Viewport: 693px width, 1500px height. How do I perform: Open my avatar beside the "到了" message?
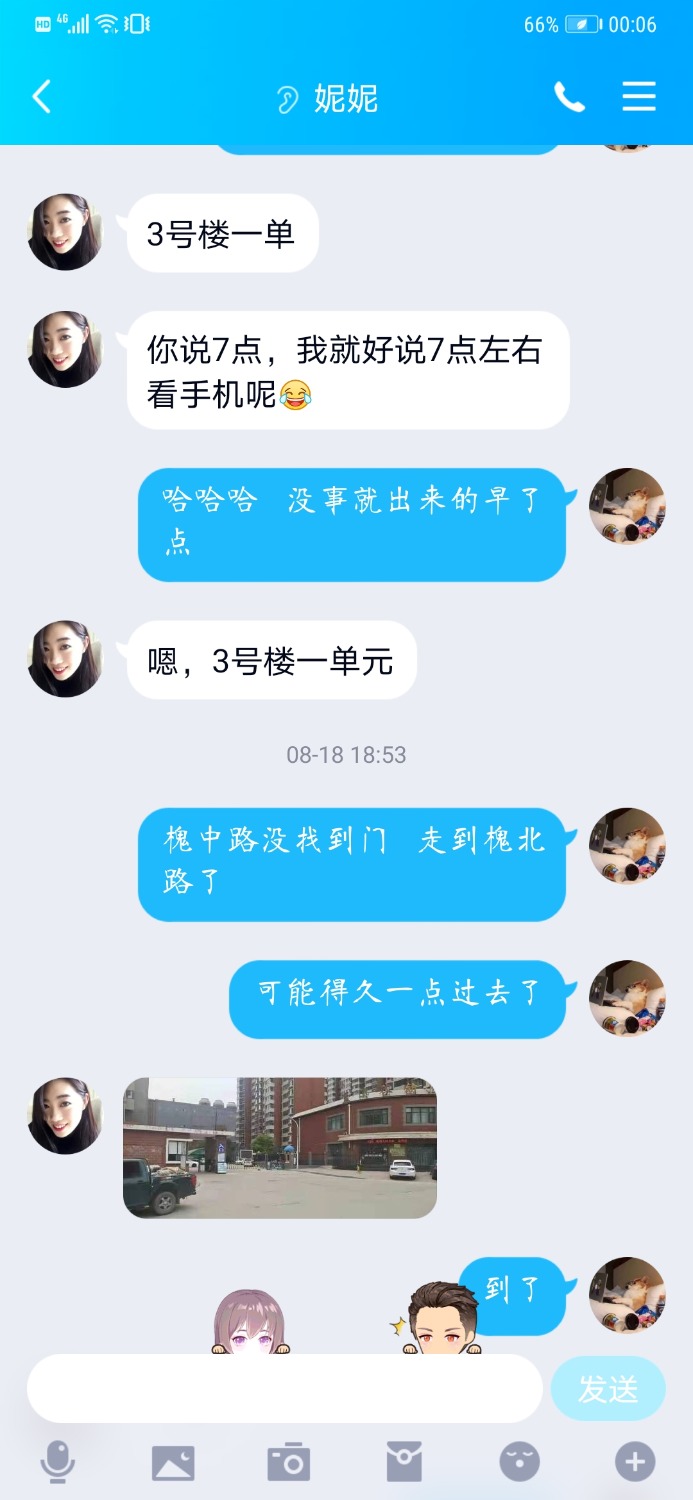coord(627,1295)
